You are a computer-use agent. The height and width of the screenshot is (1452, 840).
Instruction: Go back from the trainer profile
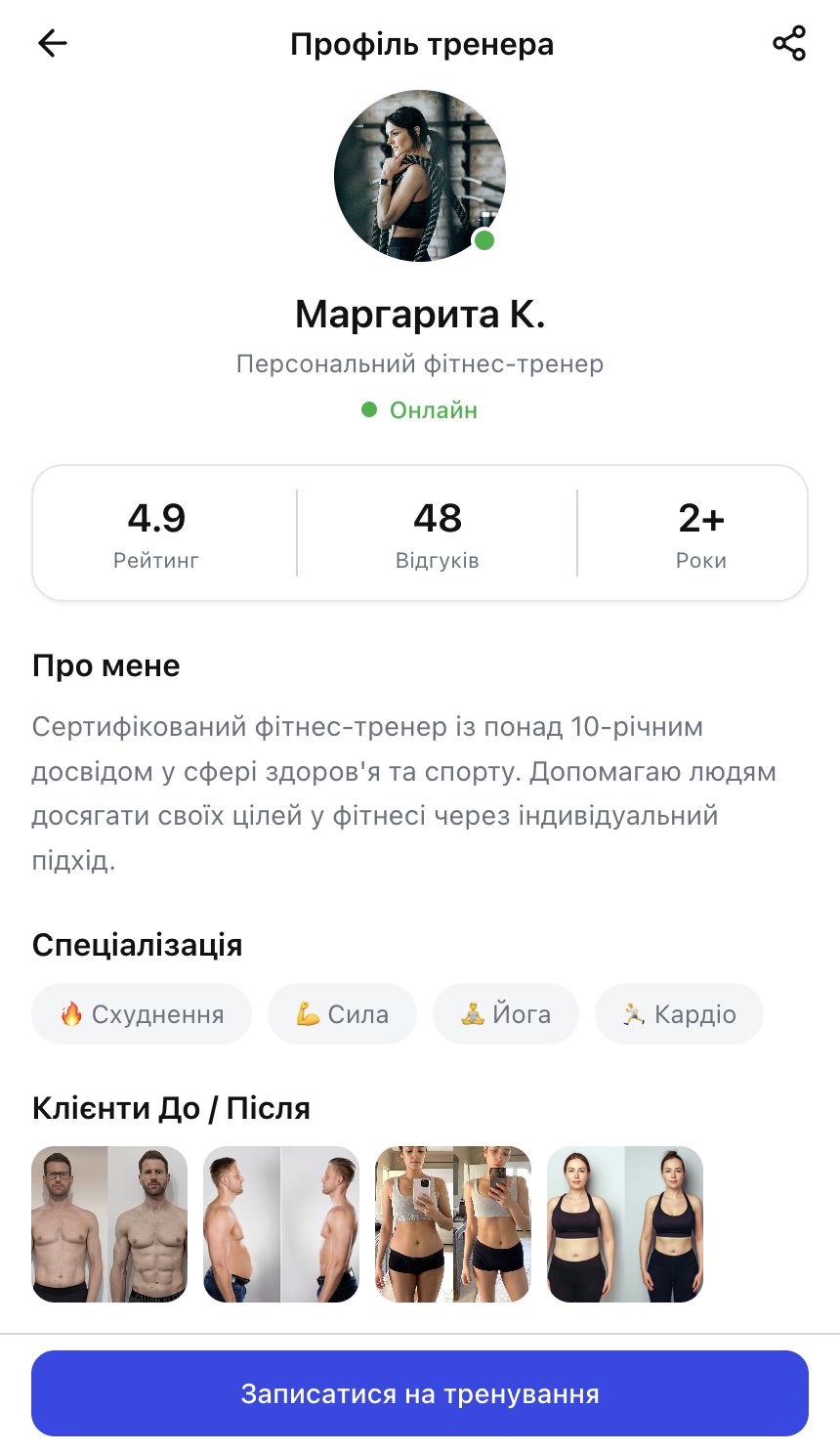click(53, 43)
